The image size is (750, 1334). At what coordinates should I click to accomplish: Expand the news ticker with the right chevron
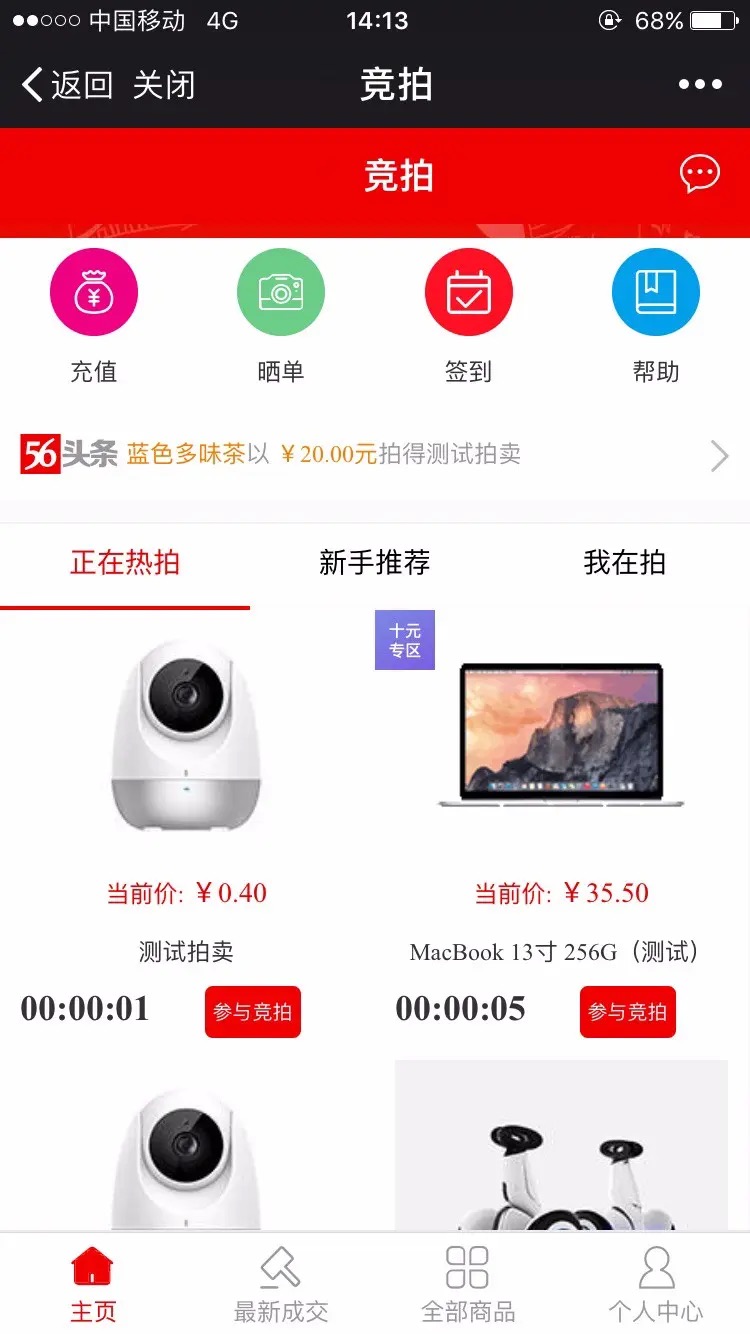(718, 455)
